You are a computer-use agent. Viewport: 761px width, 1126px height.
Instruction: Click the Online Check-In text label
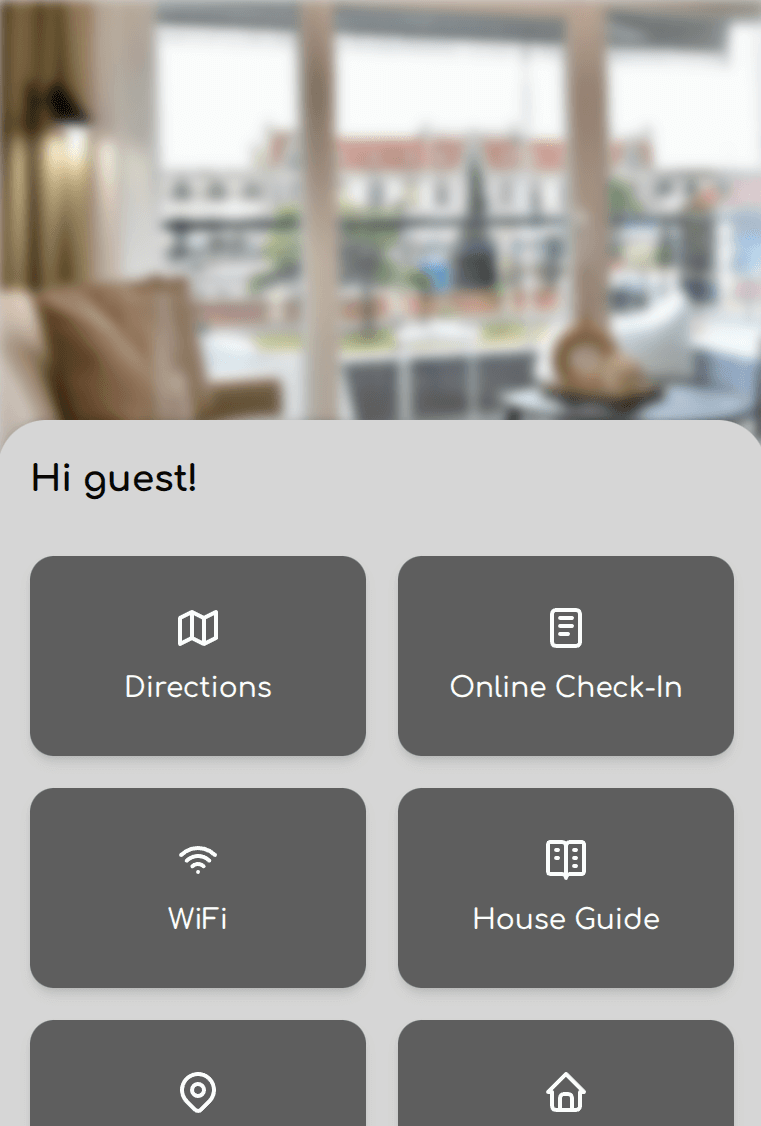pos(565,686)
